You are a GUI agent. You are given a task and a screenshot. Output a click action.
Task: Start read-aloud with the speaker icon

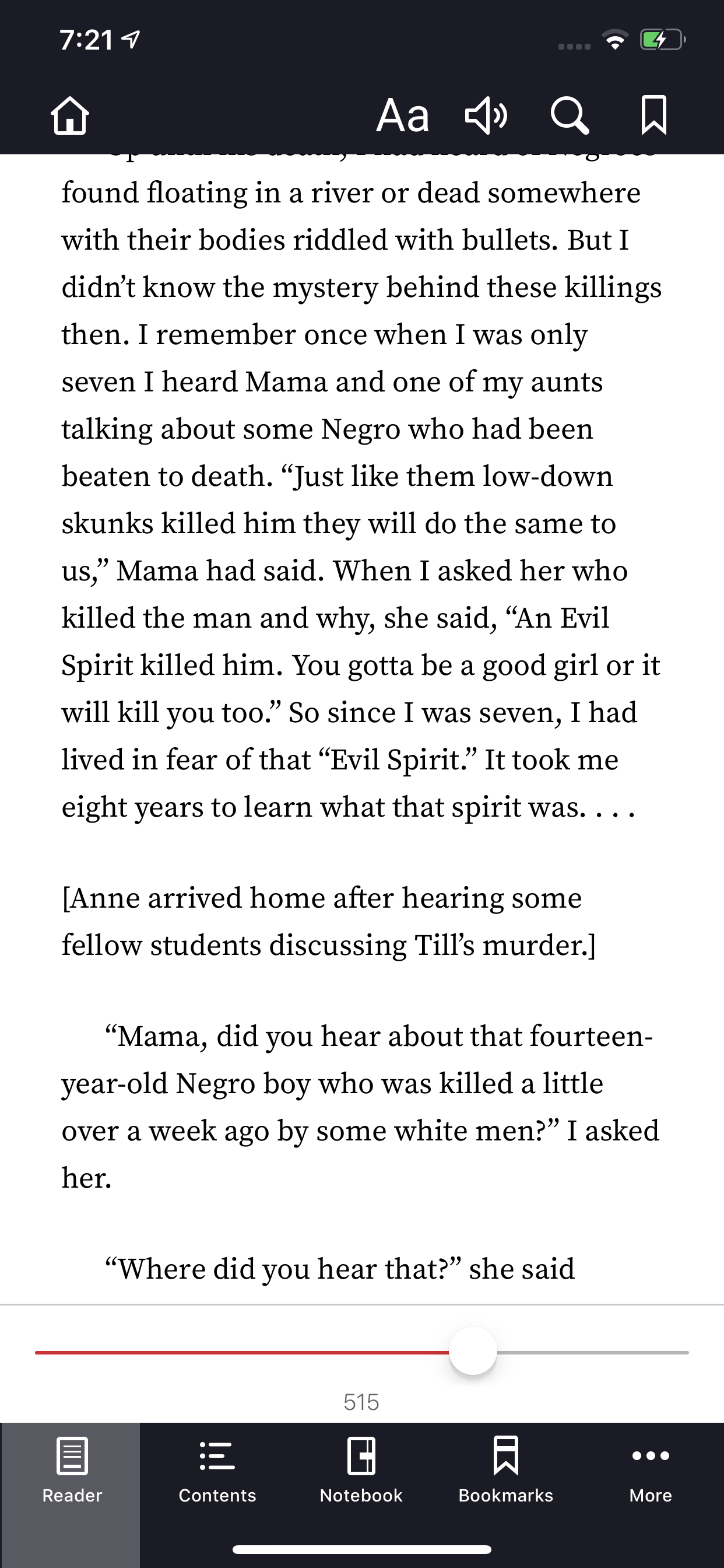[486, 116]
